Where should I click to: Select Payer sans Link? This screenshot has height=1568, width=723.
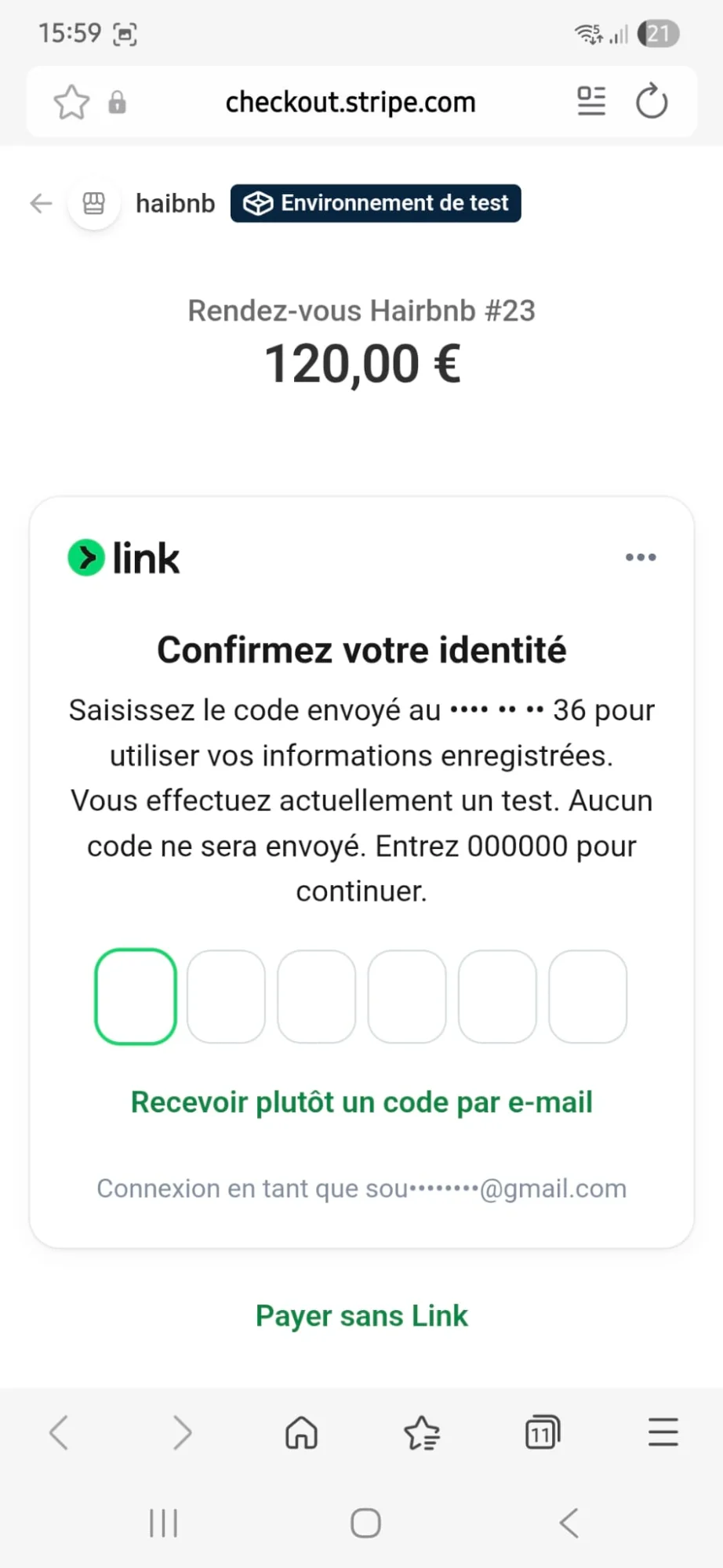click(x=361, y=1316)
